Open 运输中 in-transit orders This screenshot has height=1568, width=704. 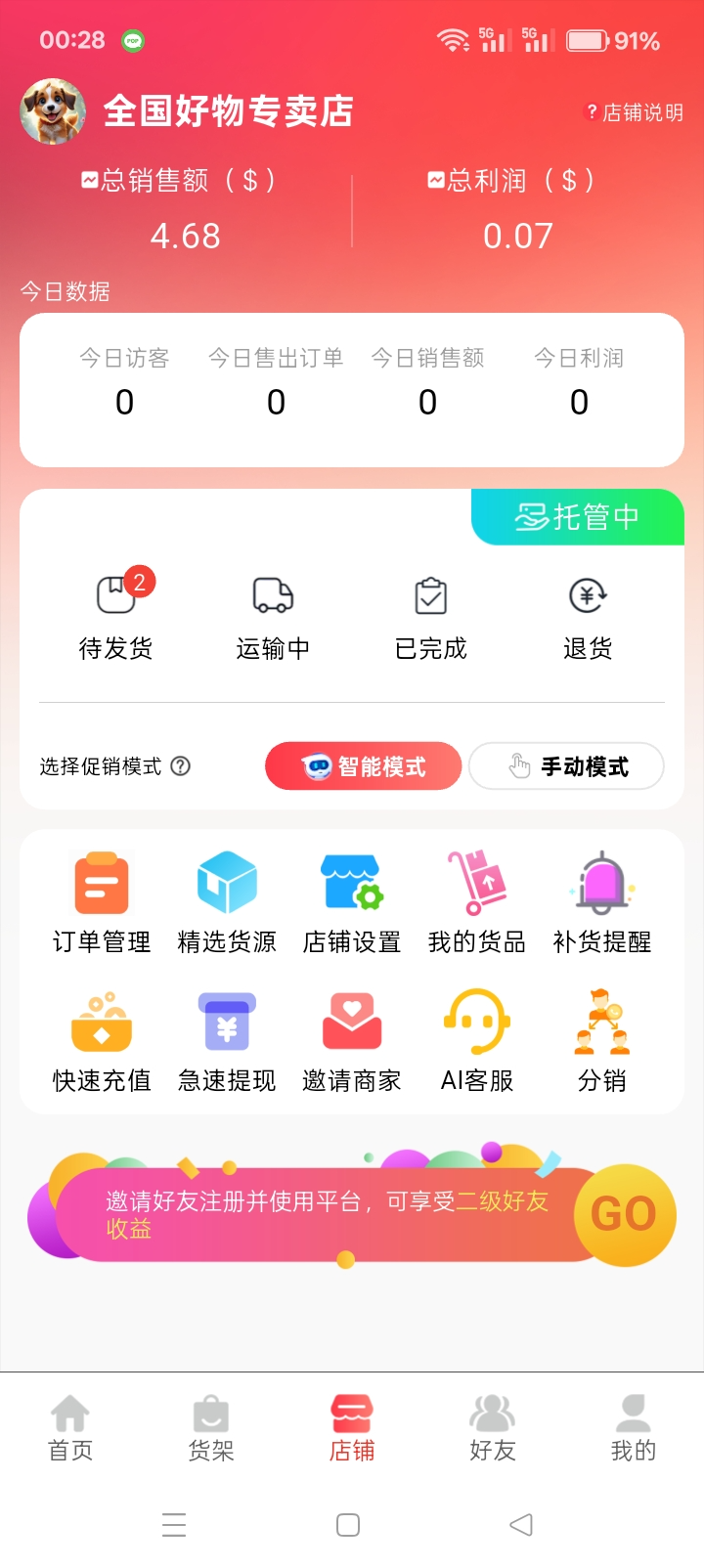pyautogui.click(x=273, y=616)
